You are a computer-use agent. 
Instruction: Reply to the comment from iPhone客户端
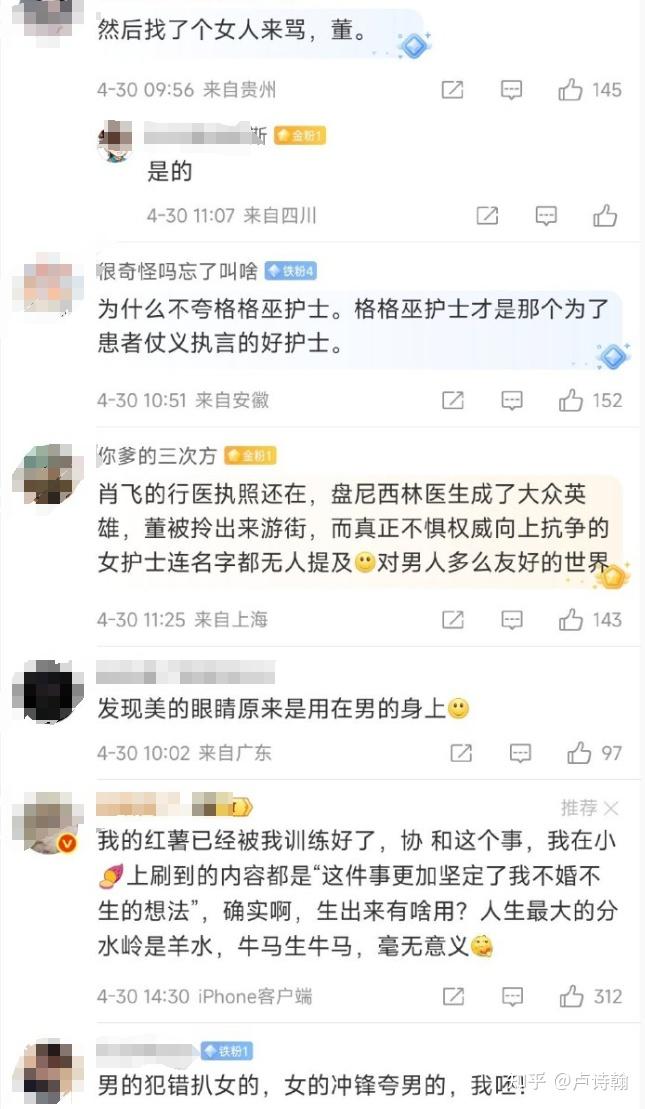512,996
